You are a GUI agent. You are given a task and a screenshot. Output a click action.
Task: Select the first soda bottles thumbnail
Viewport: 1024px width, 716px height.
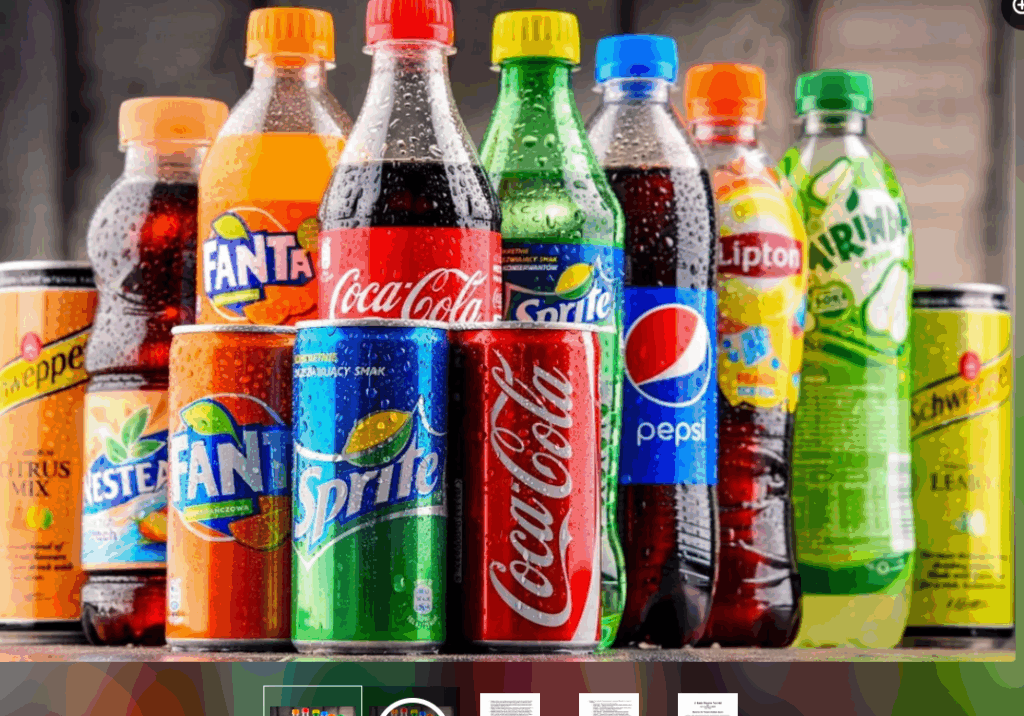pyautogui.click(x=312, y=702)
